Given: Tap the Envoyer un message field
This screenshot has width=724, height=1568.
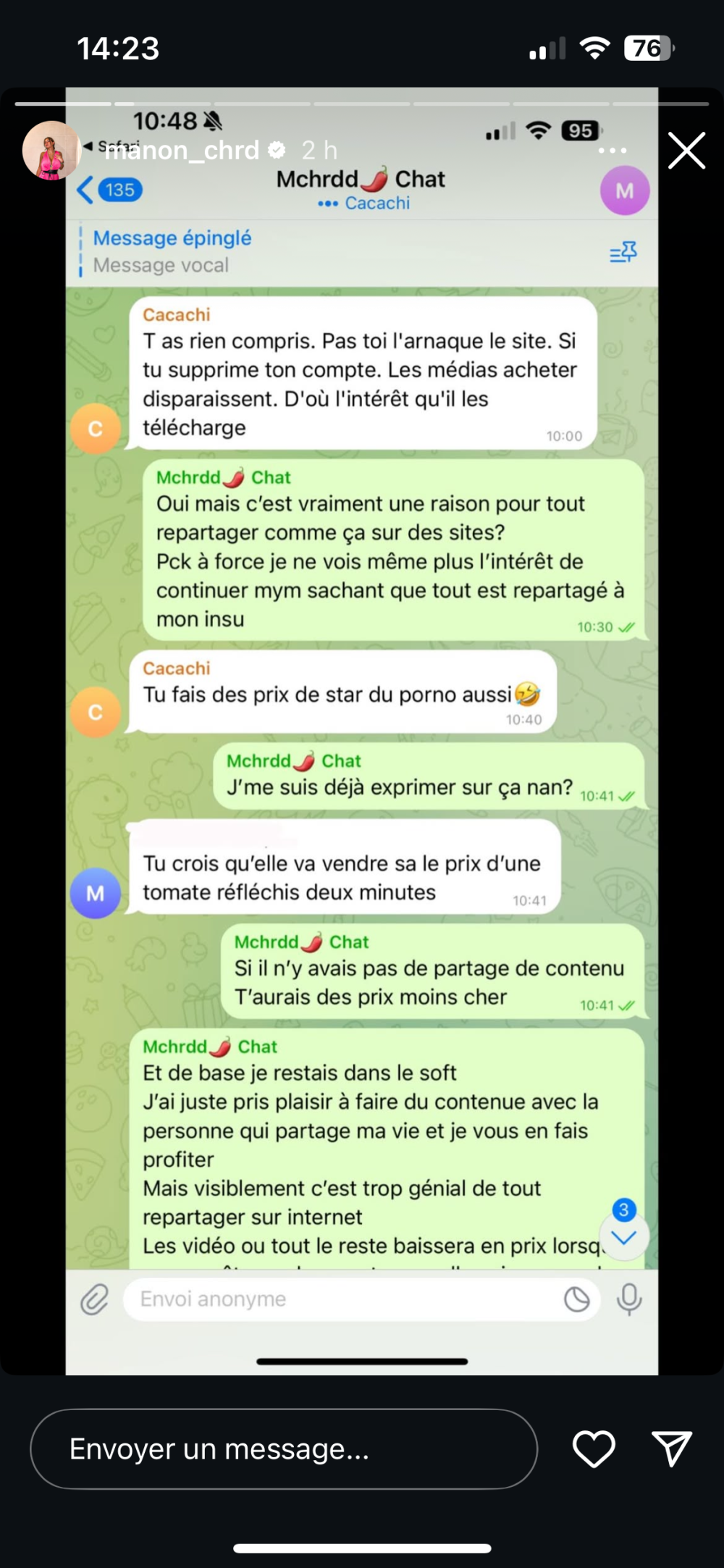Looking at the screenshot, I should point(283,1448).
